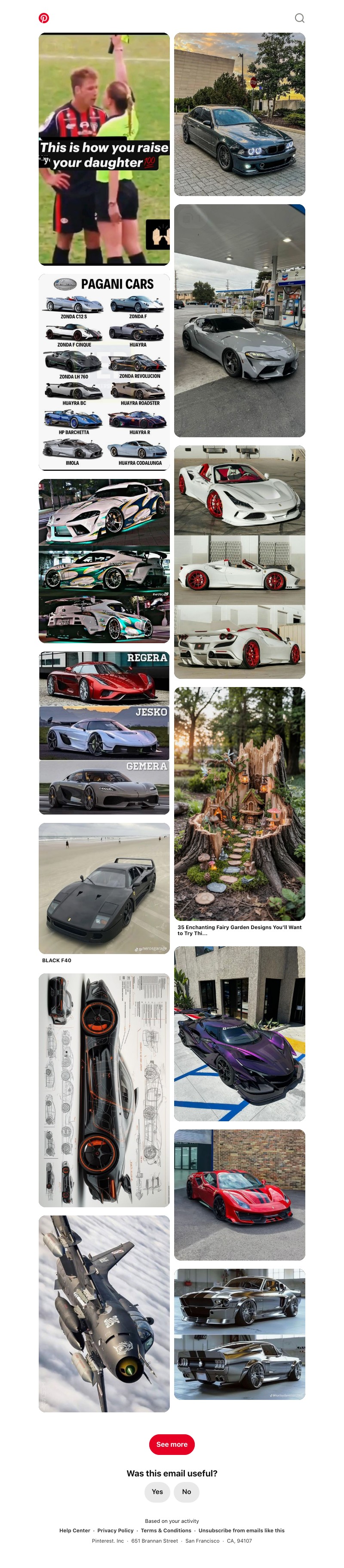The image size is (344, 1568).
Task: Answer Yes to email usefulness
Action: pos(157,1491)
